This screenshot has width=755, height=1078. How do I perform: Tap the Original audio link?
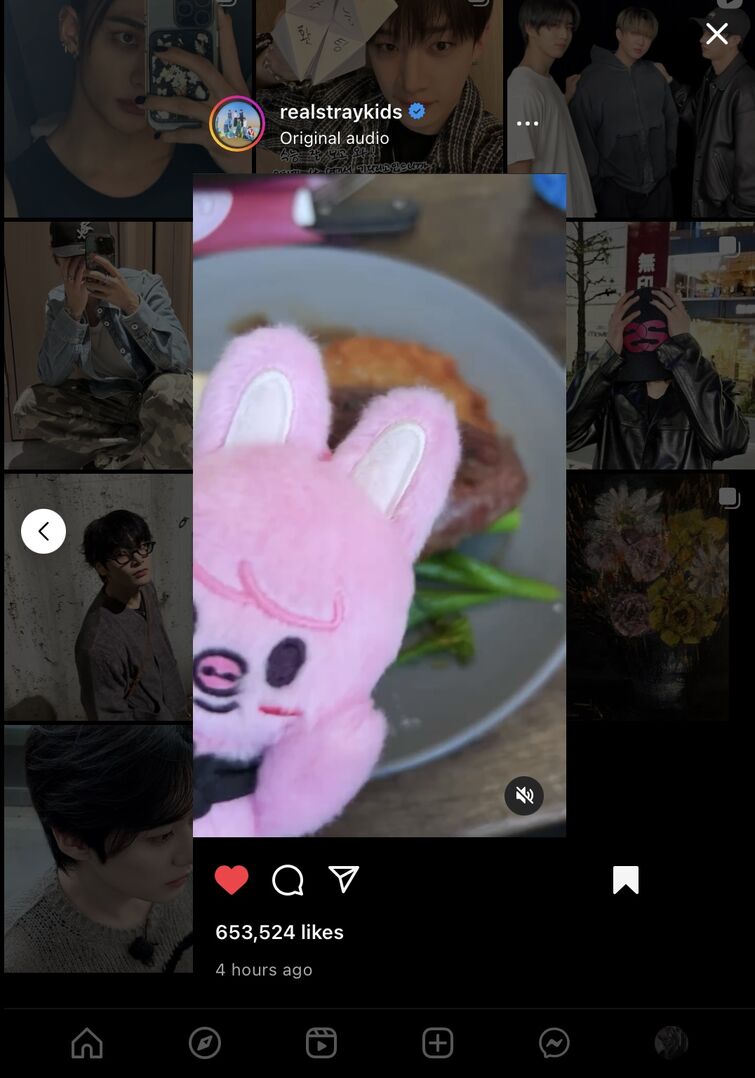tap(334, 138)
